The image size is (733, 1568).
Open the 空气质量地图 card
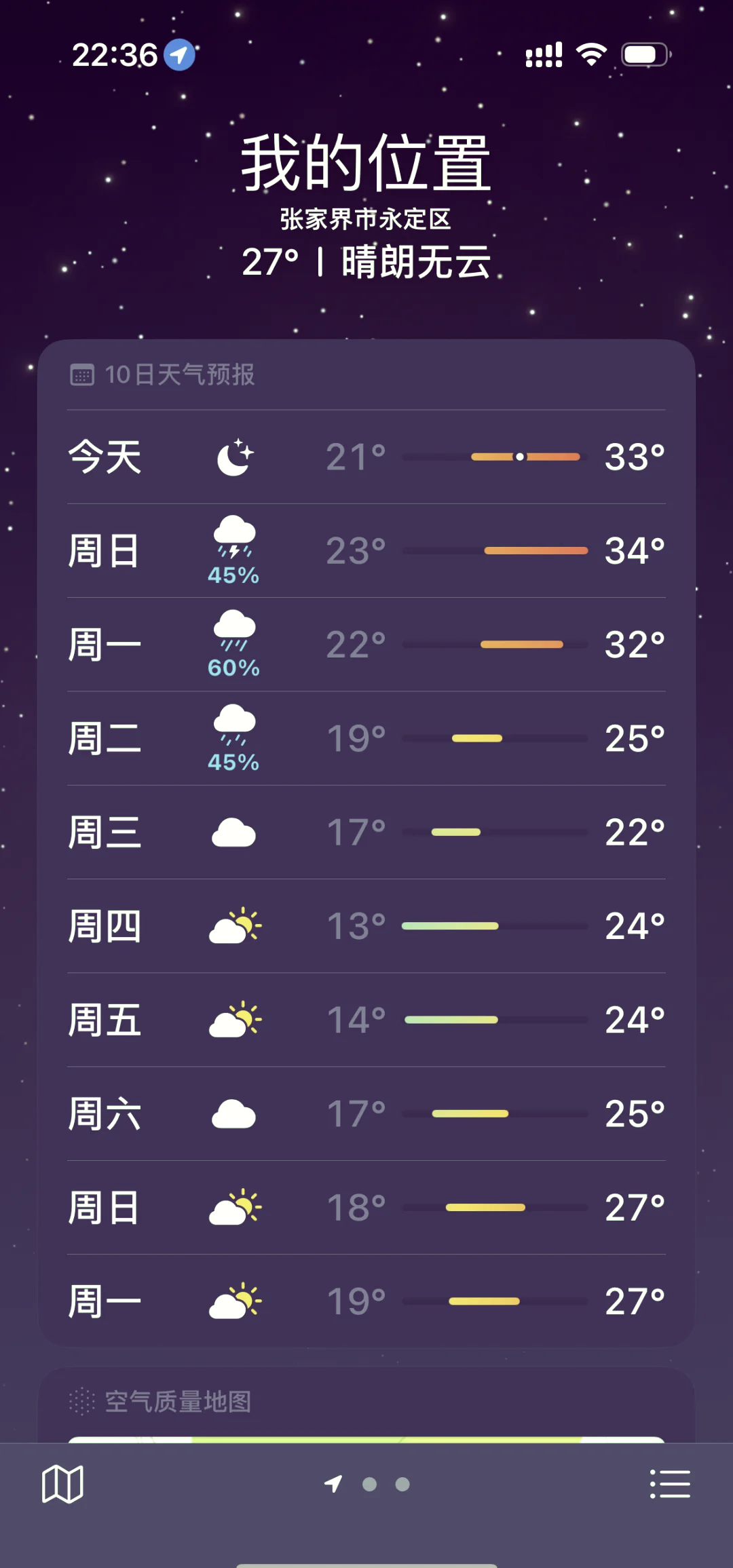[x=366, y=1403]
